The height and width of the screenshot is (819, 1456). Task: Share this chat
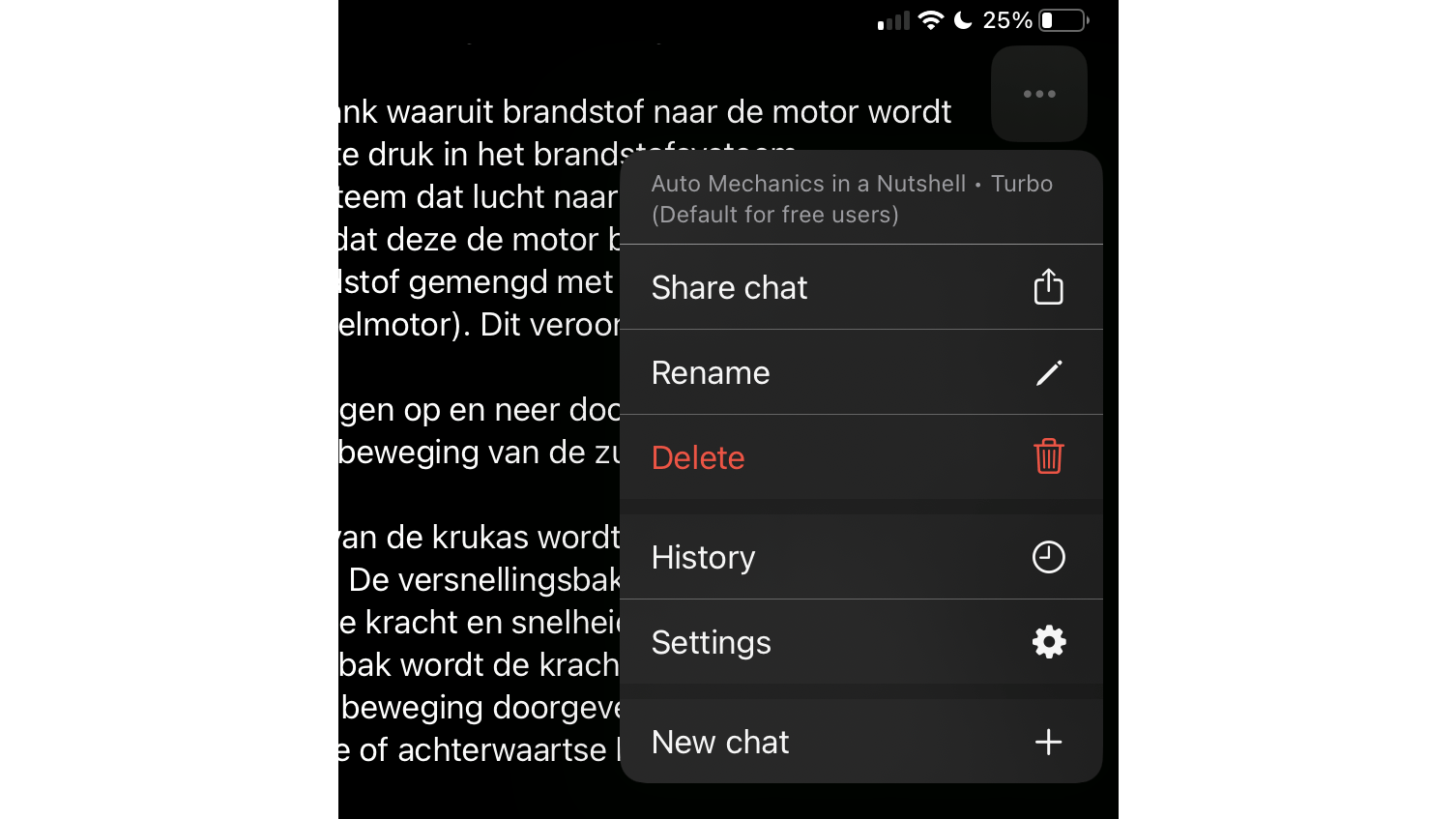click(859, 287)
